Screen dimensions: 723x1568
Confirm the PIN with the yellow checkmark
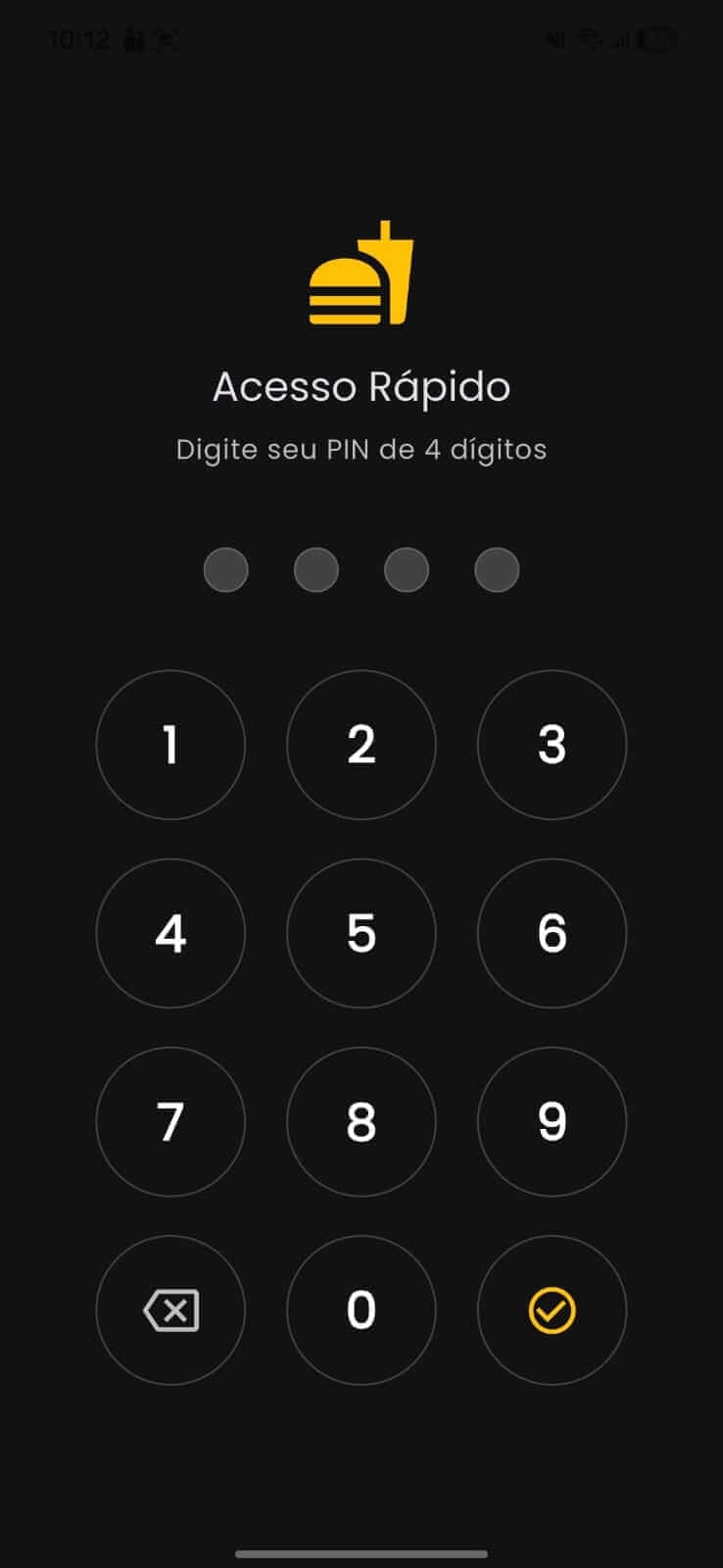pos(552,1310)
